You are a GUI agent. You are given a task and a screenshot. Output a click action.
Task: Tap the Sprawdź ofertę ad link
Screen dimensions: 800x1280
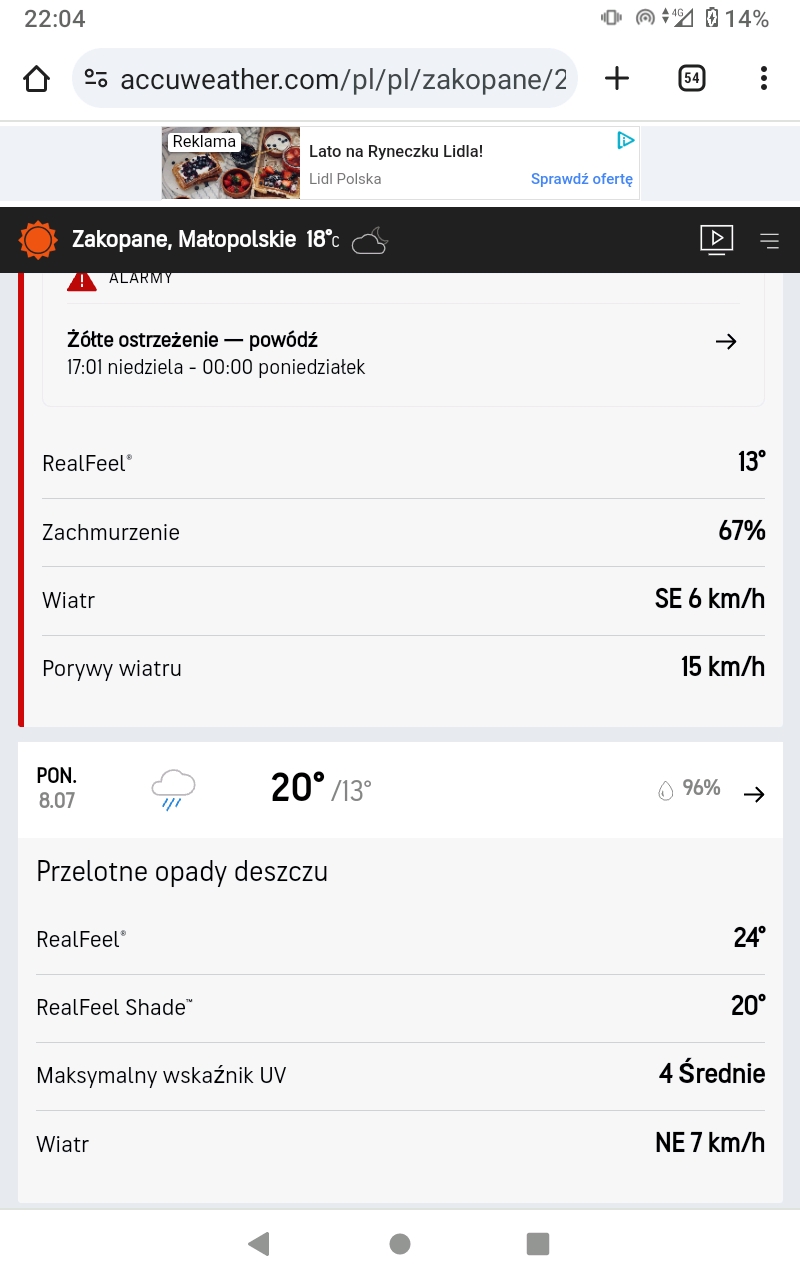pos(581,179)
